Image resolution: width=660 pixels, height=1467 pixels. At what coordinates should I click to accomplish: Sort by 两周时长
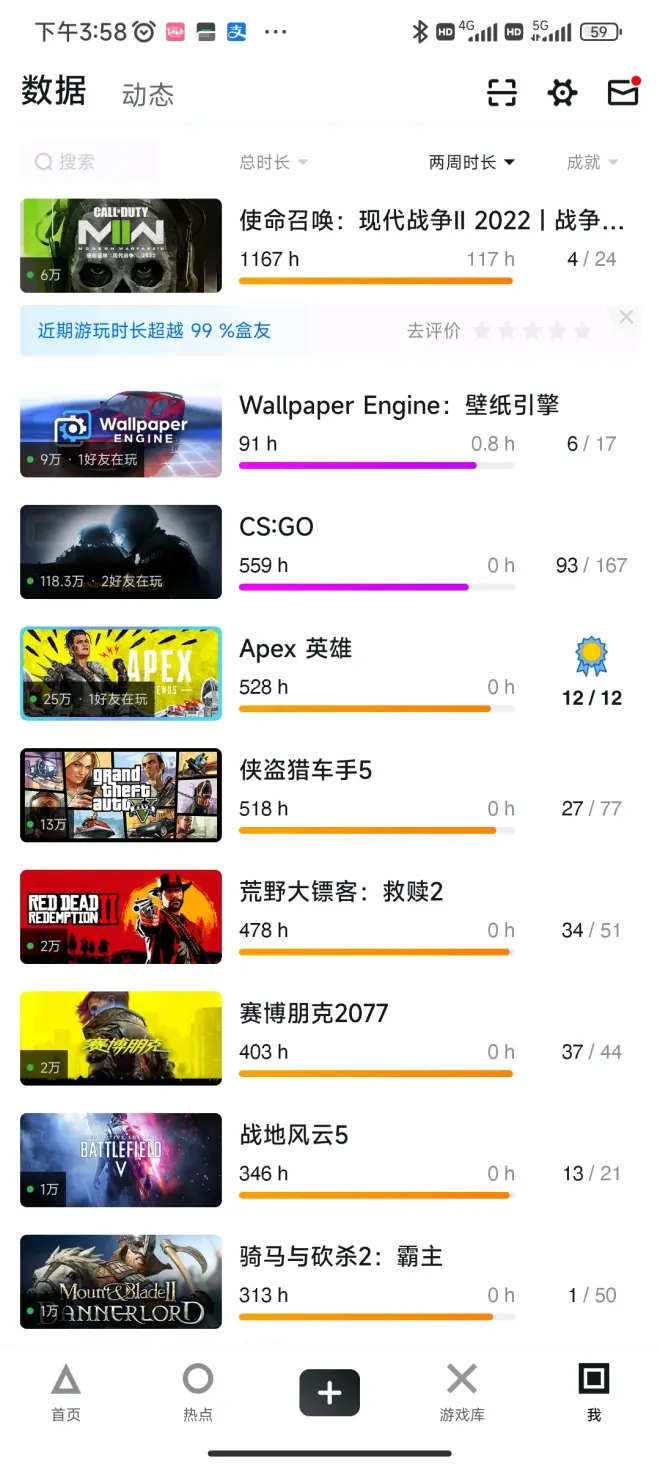click(471, 162)
